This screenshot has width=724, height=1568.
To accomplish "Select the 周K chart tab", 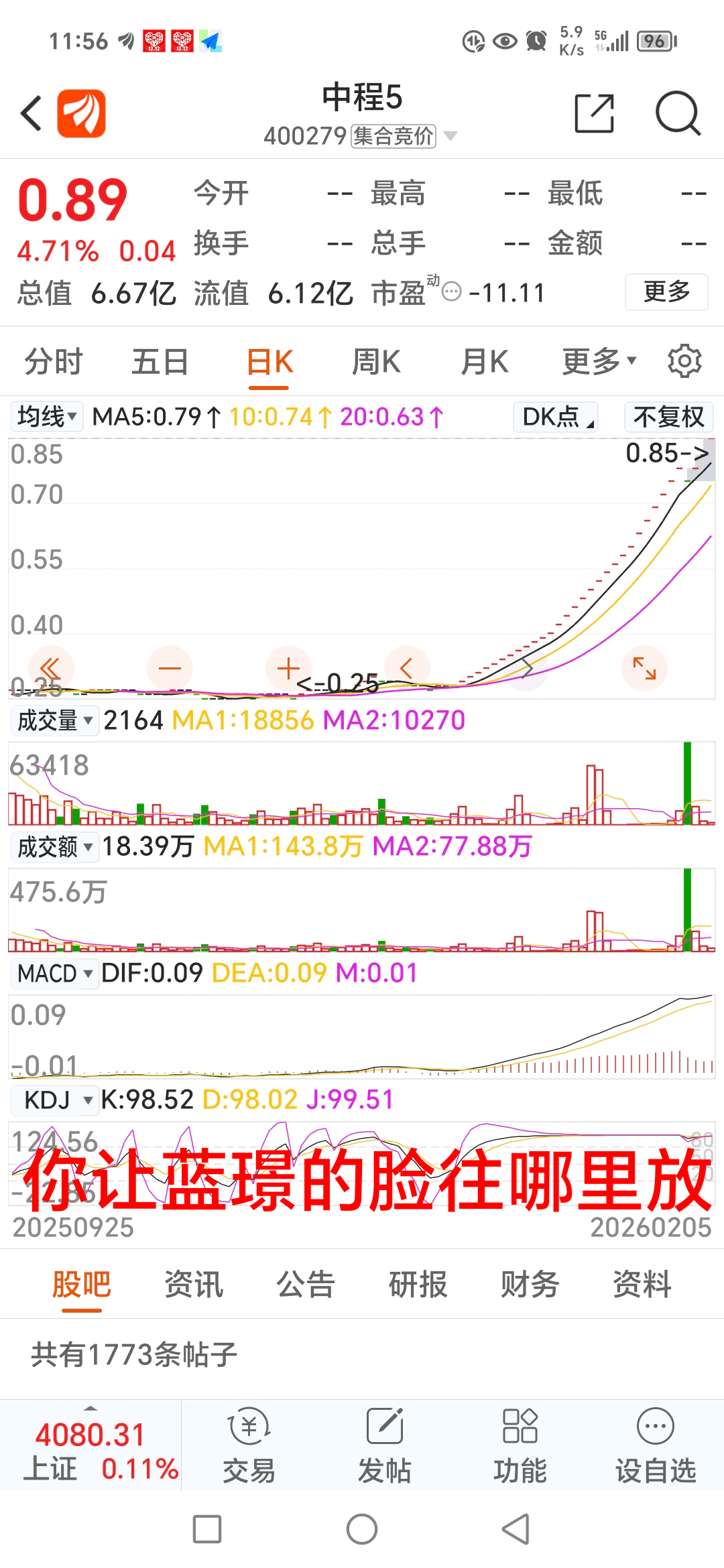I will pos(376,362).
